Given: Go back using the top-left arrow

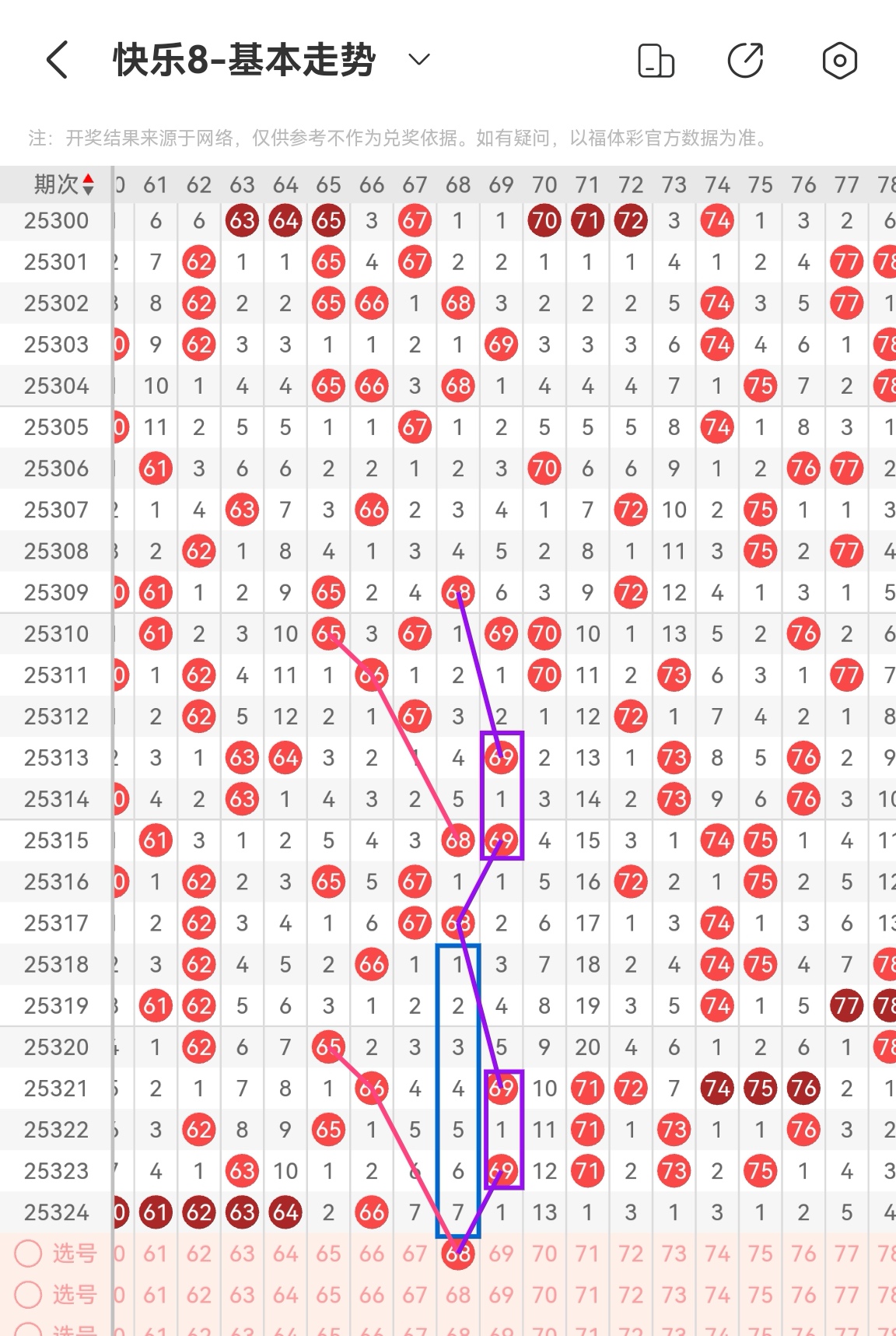Looking at the screenshot, I should (58, 60).
